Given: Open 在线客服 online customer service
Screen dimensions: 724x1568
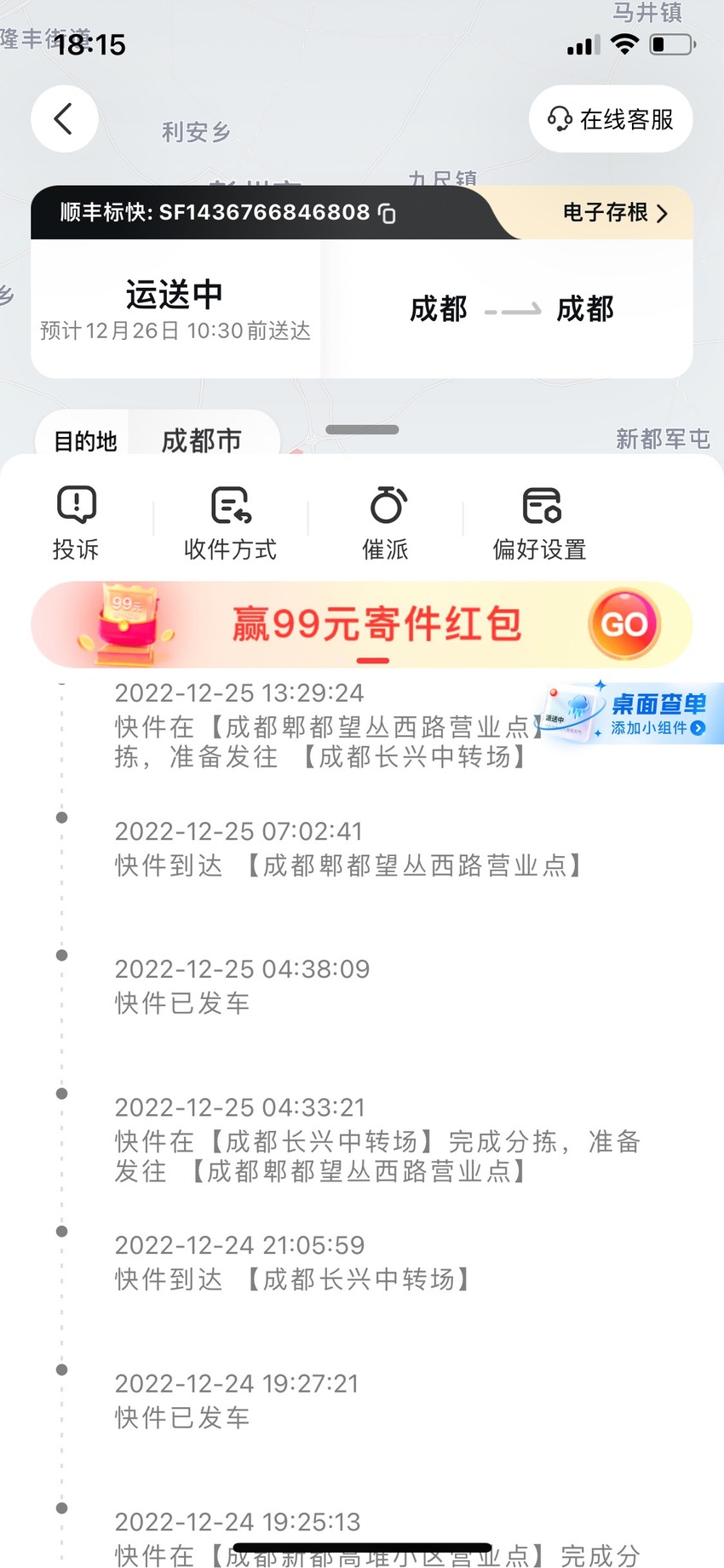Looking at the screenshot, I should click(x=611, y=119).
